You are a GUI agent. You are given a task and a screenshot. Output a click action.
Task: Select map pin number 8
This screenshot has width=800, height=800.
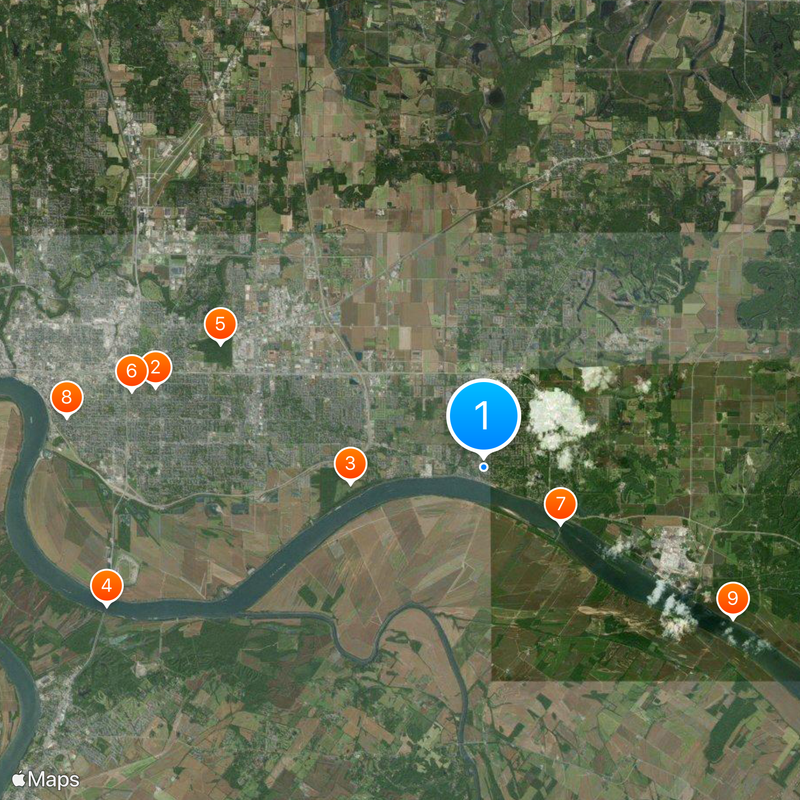coord(66,398)
